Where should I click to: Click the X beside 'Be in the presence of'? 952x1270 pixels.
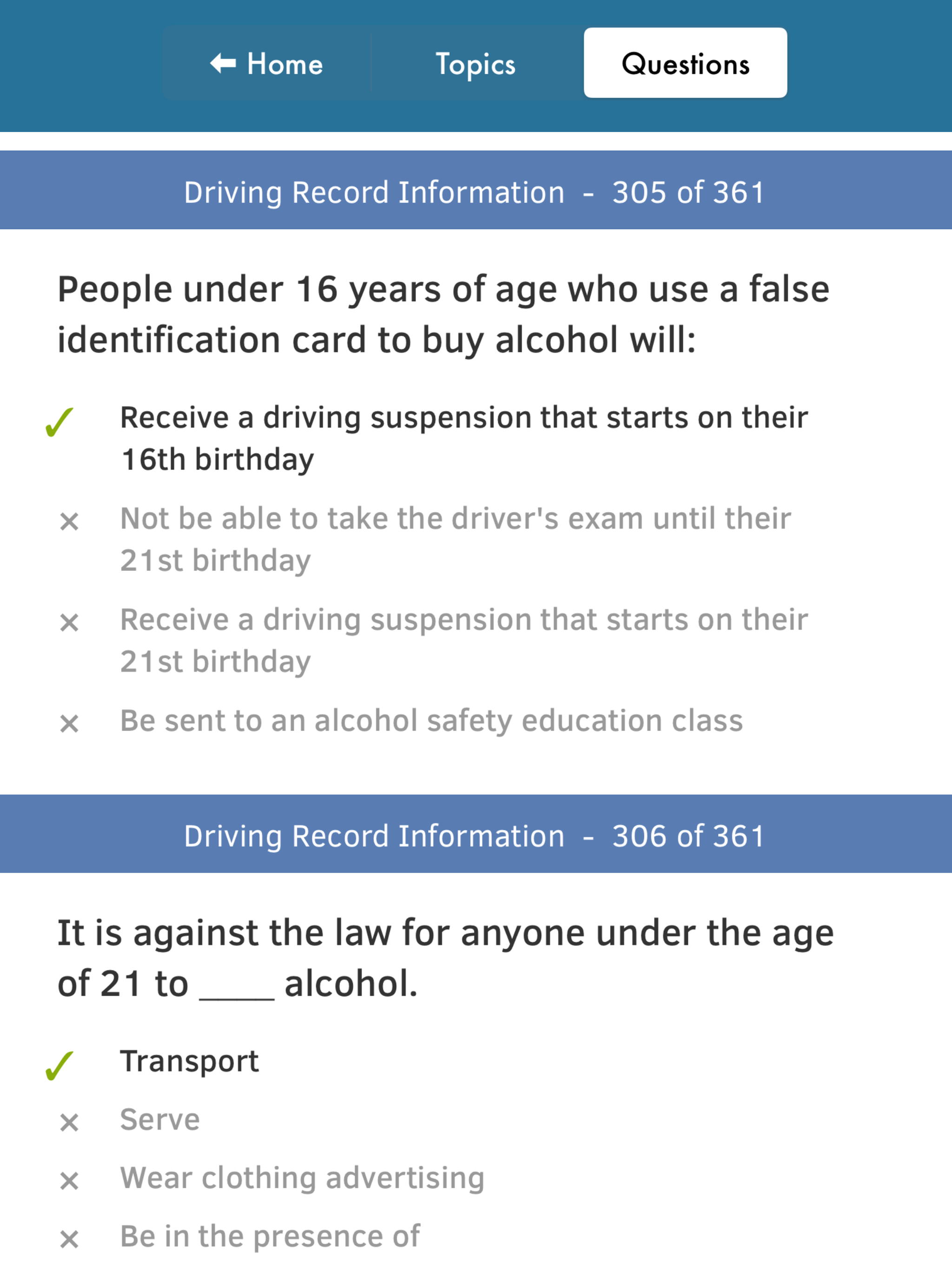69,1237
